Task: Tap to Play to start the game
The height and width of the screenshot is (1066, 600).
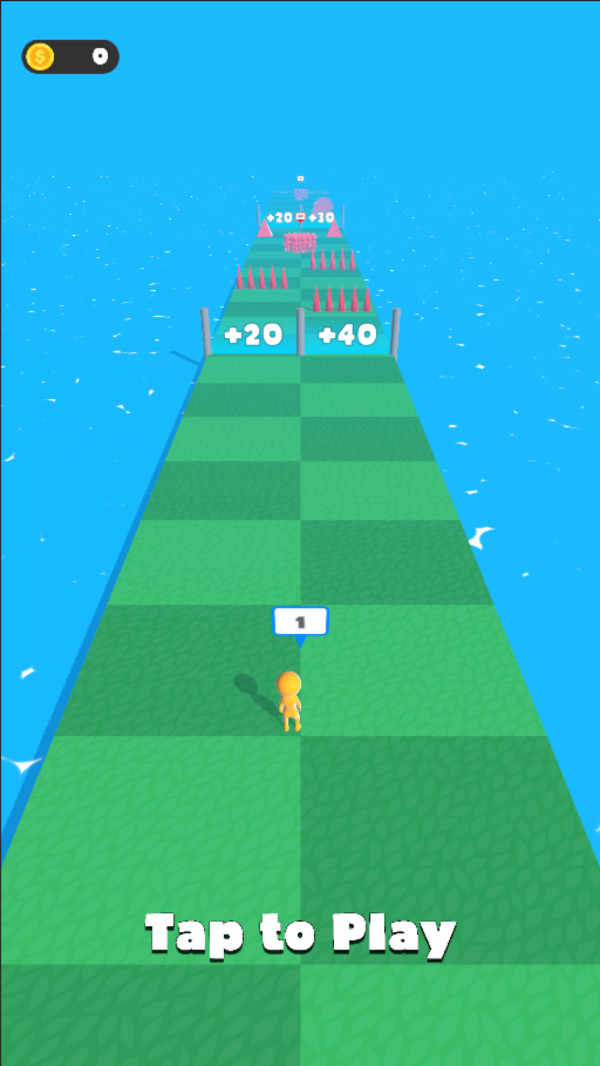Action: pos(300,935)
